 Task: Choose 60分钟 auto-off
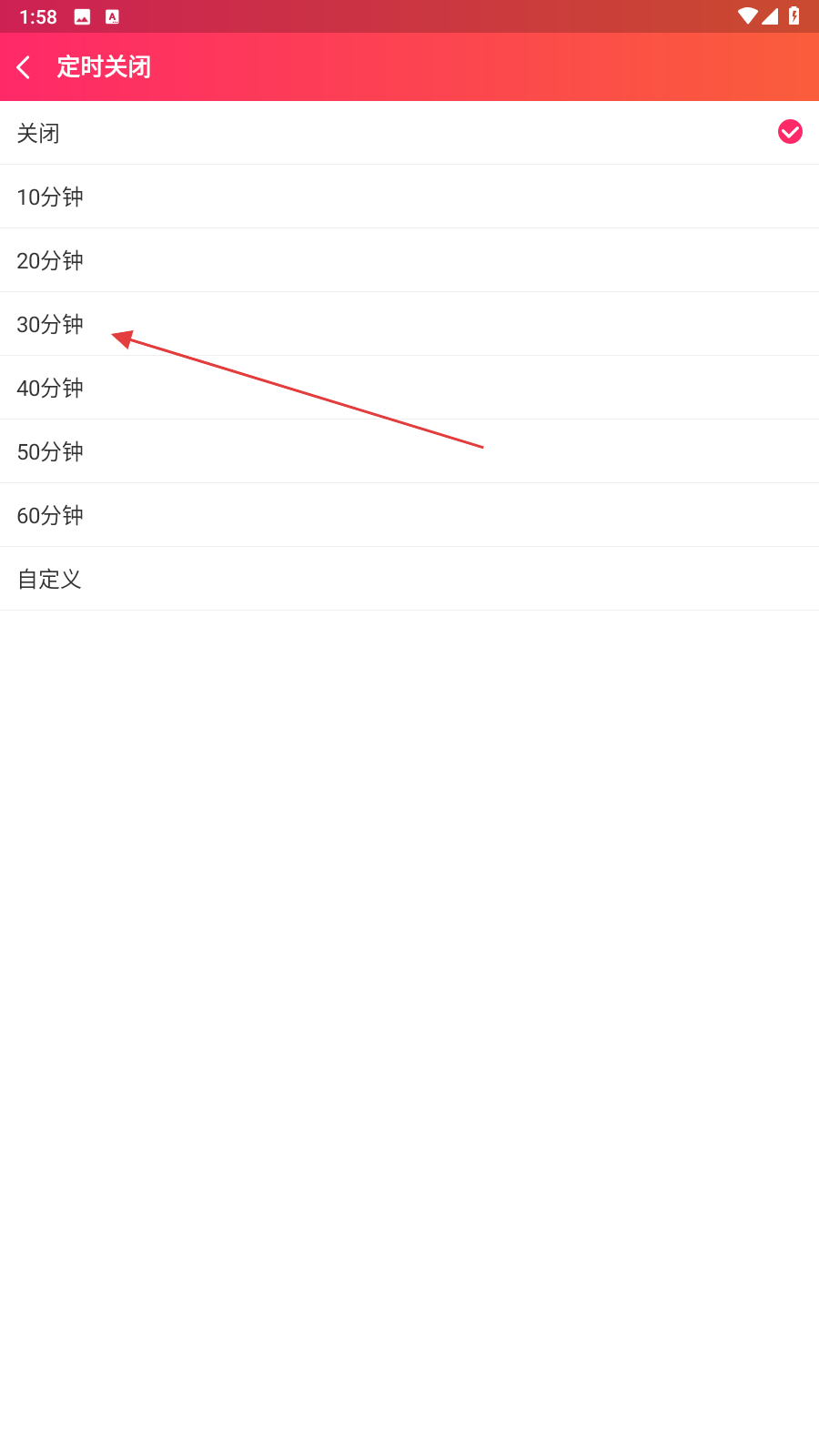pyautogui.click(x=50, y=515)
